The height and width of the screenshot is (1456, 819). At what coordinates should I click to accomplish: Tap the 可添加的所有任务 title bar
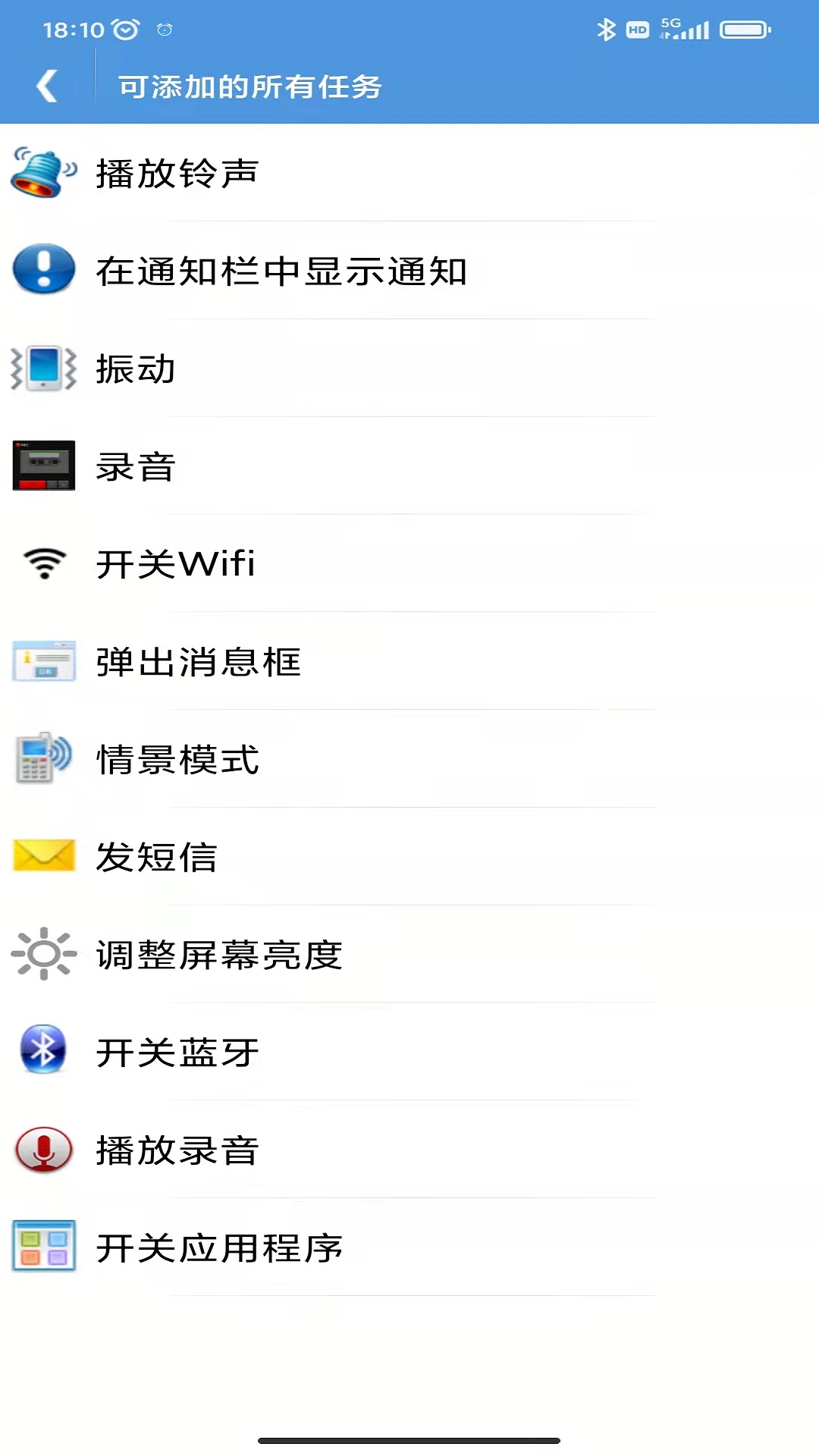pyautogui.click(x=250, y=86)
